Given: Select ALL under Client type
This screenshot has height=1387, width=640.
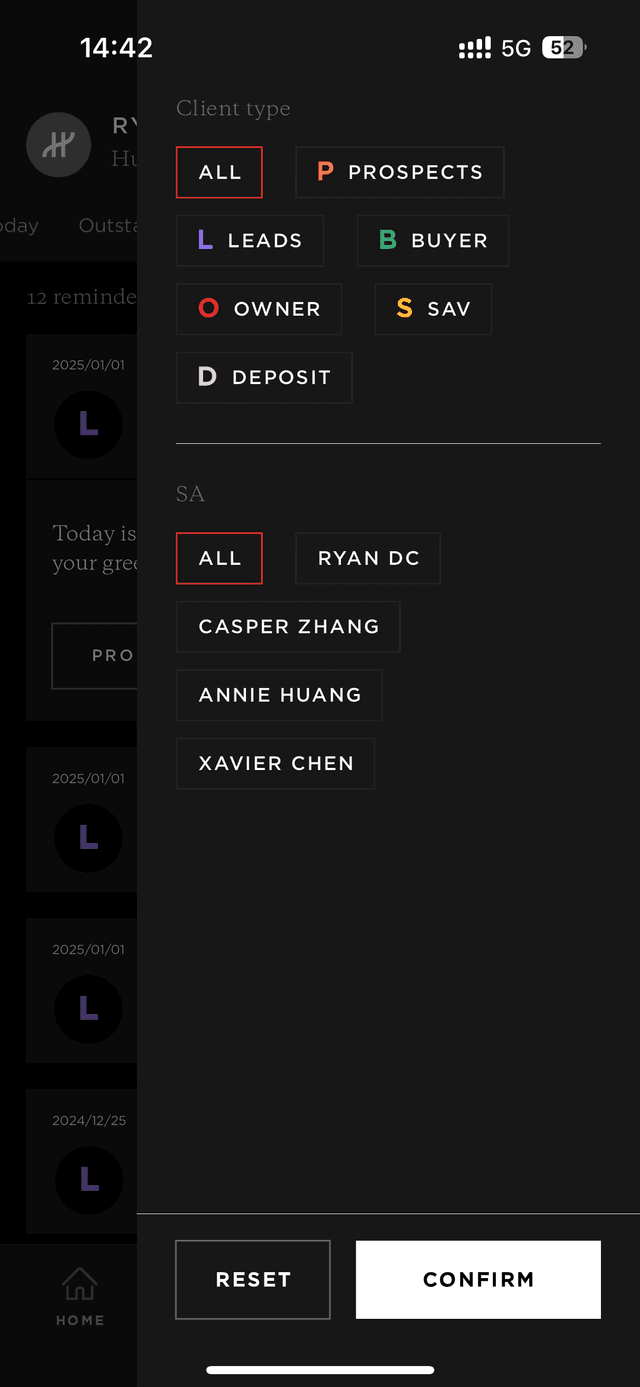Looking at the screenshot, I should [x=219, y=172].
